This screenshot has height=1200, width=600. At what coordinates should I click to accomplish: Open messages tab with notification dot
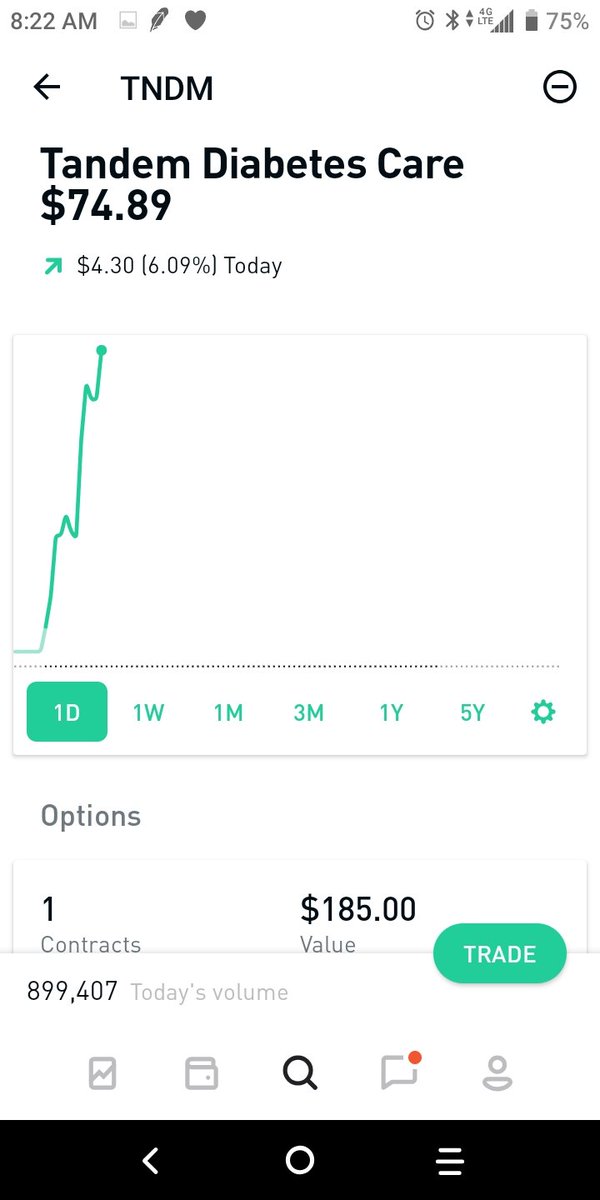399,1073
